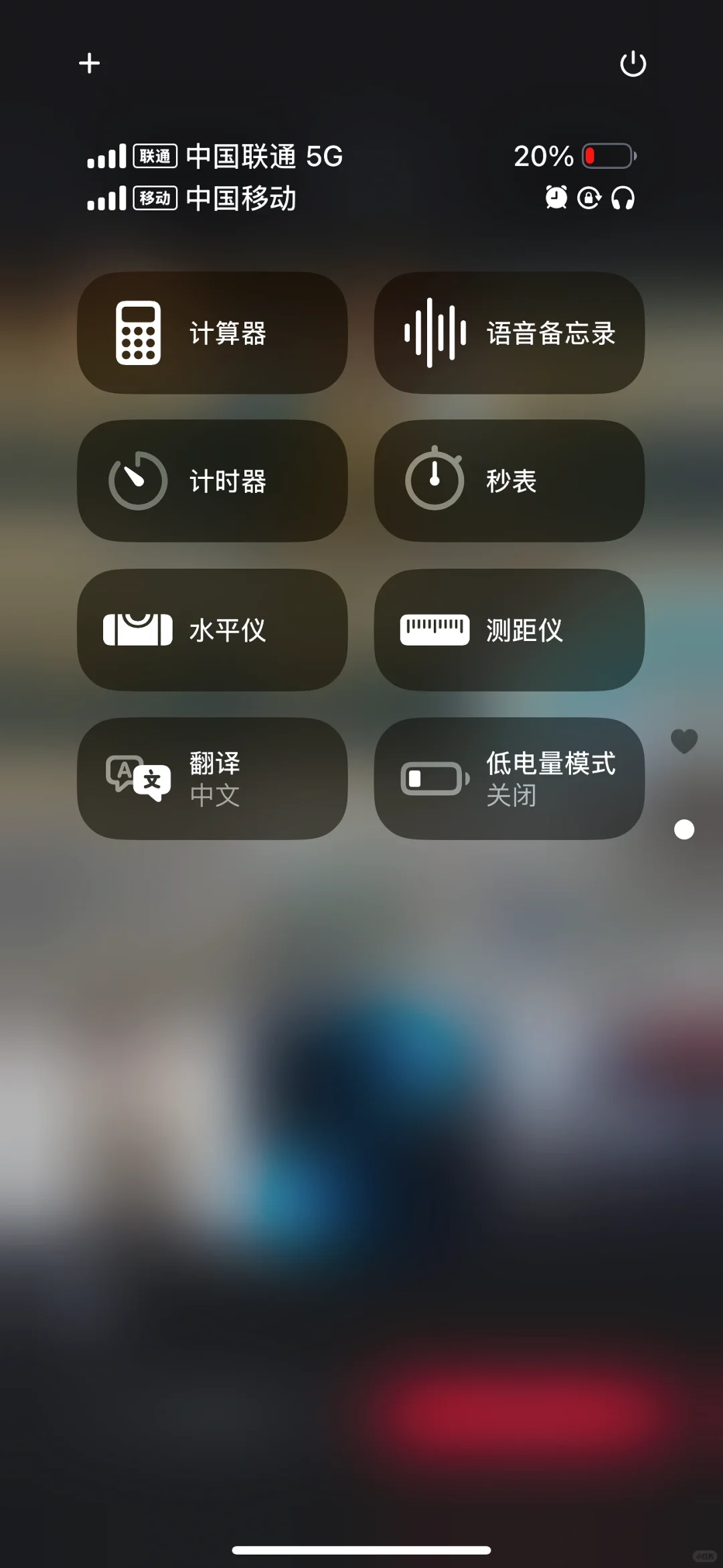Tap the 中国联通 5G carrier row
Viewport: 723px width, 1568px height.
pos(214,156)
